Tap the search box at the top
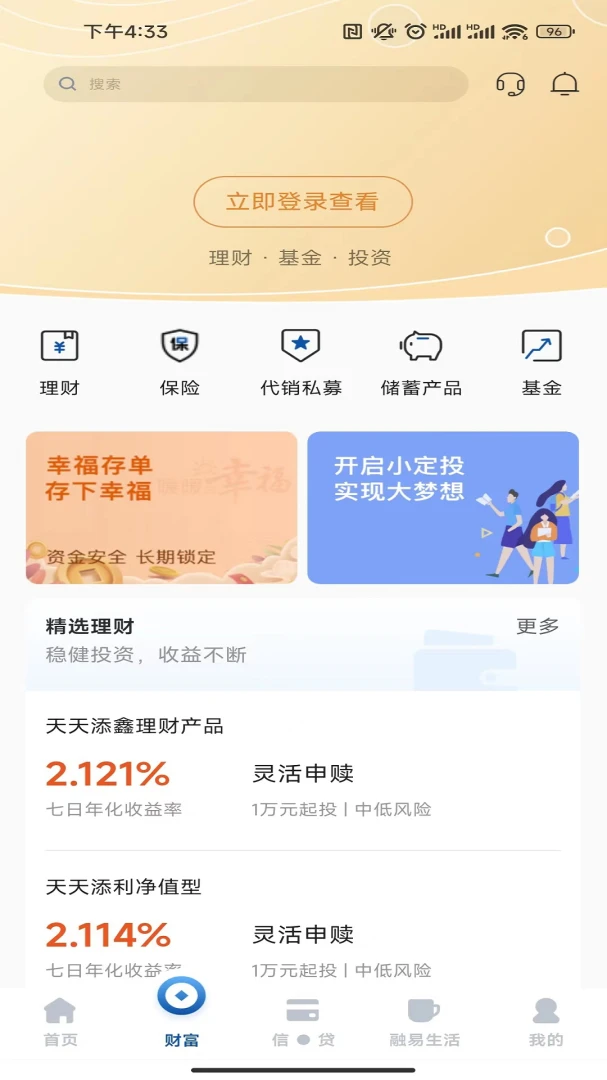607x1080 pixels. pos(255,84)
